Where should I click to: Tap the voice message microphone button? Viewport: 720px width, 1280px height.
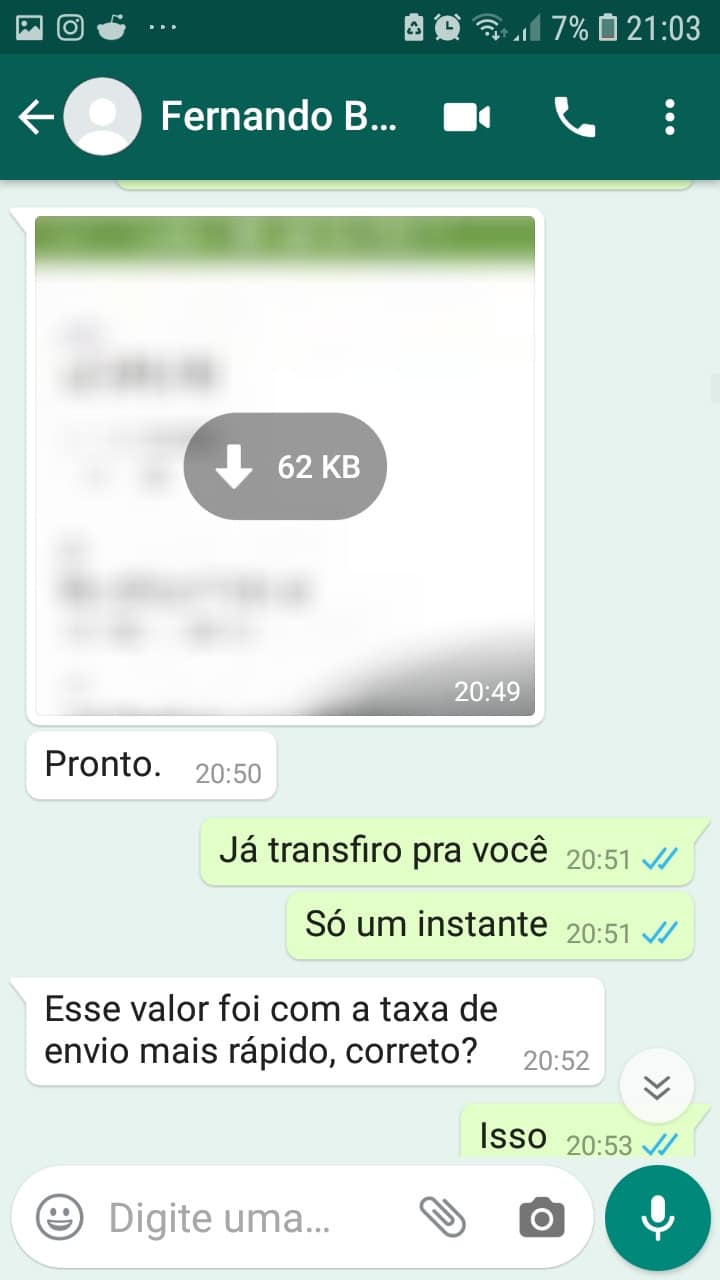tap(657, 1218)
